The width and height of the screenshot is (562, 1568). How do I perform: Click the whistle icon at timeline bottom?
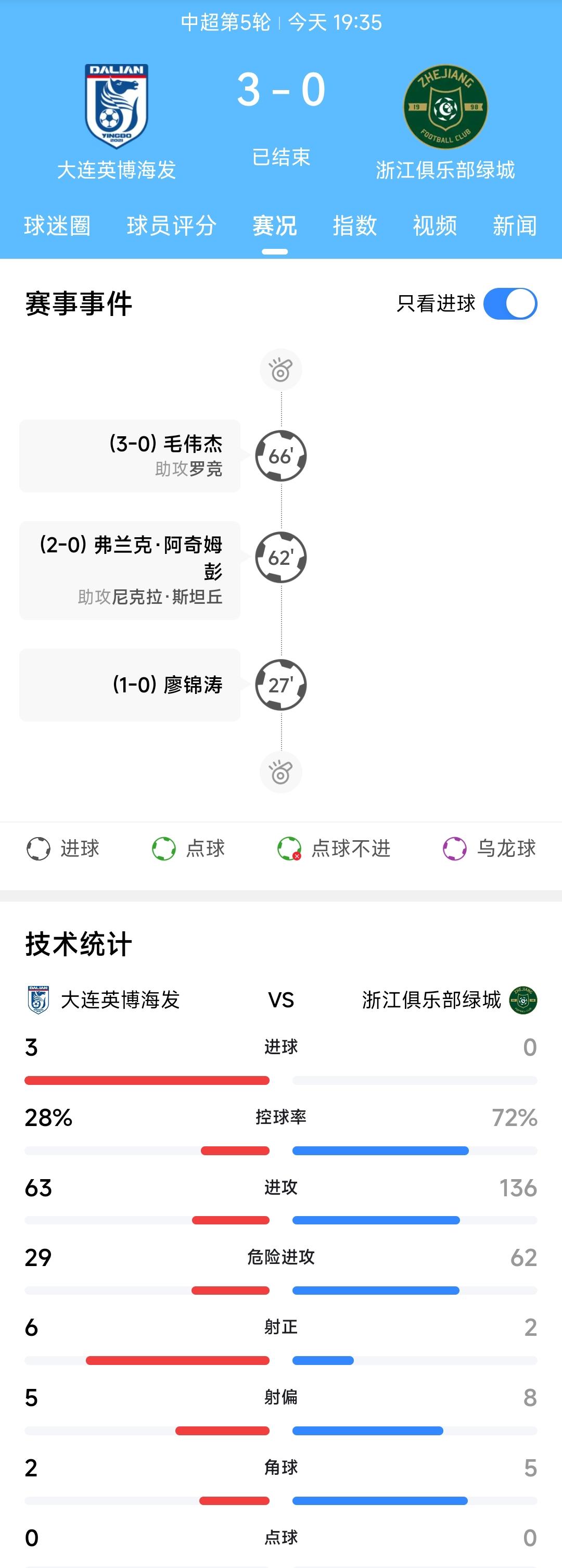(280, 771)
